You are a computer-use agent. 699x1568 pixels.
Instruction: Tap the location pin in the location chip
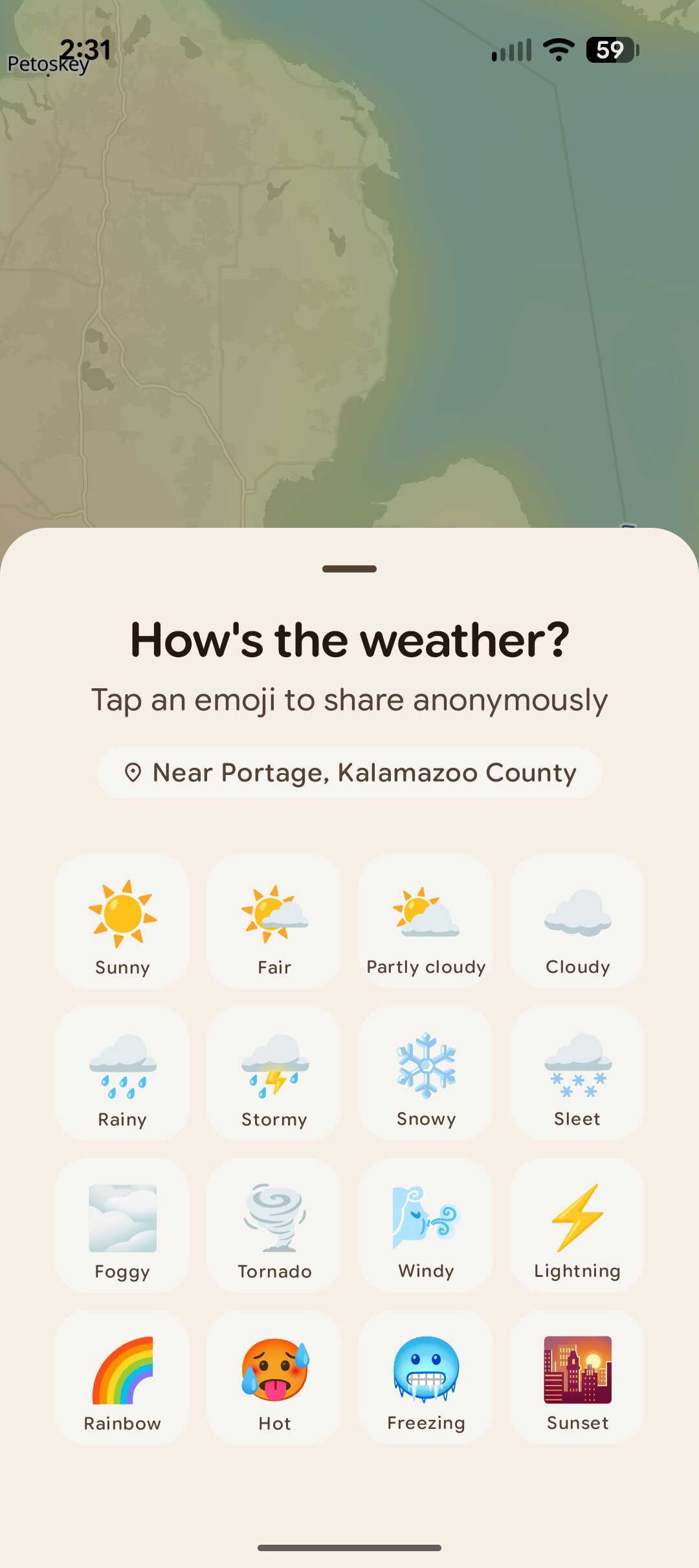(x=134, y=772)
